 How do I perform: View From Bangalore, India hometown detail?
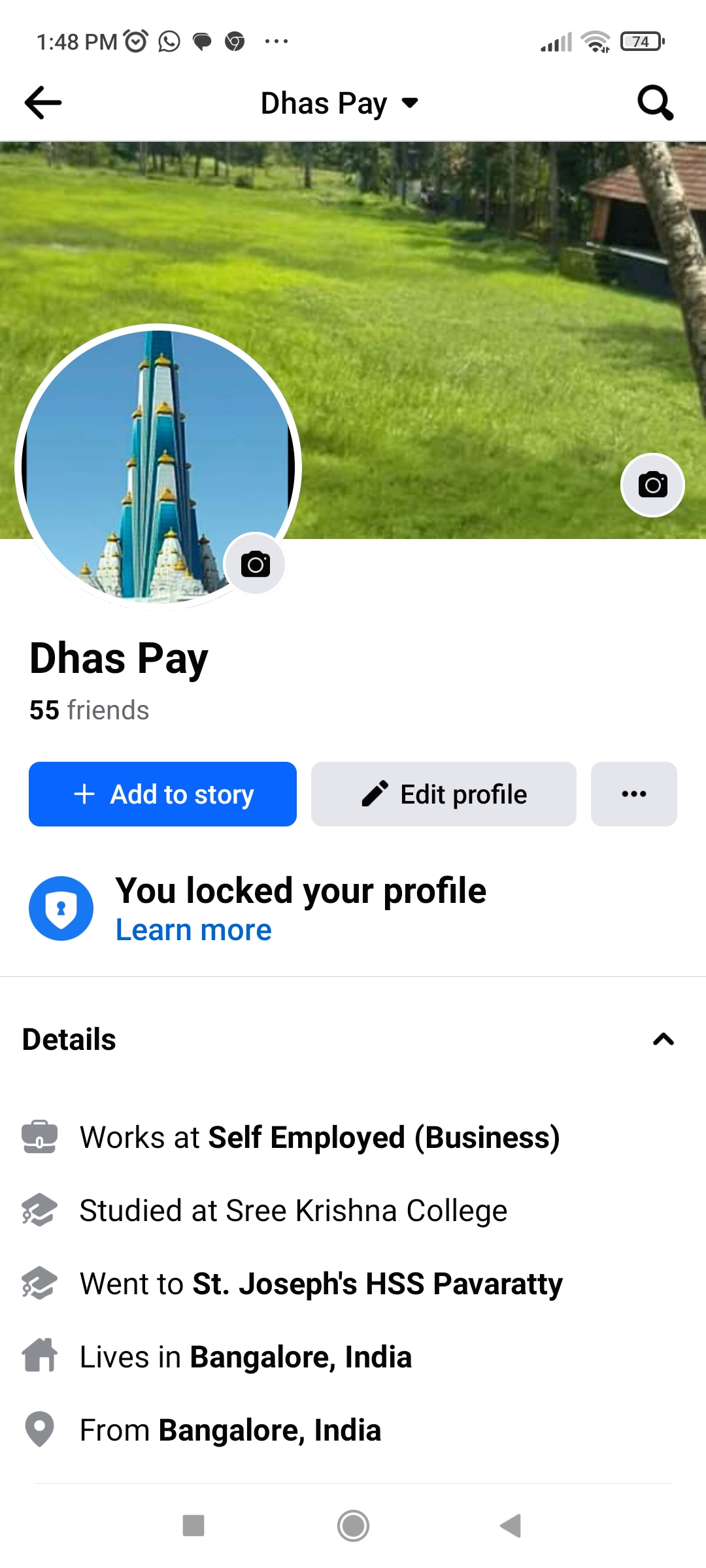coord(270,1430)
